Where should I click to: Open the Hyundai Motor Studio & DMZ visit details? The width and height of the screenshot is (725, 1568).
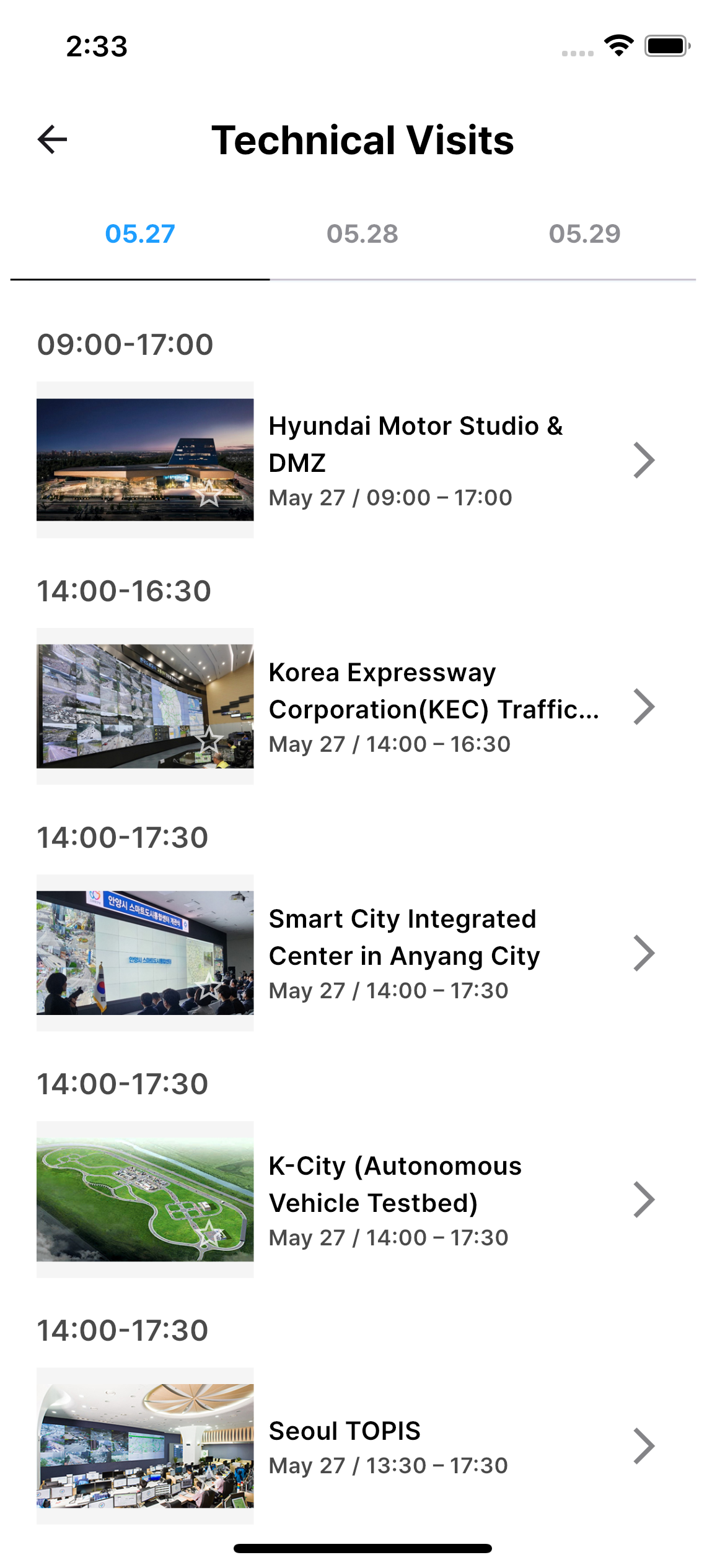click(x=416, y=443)
